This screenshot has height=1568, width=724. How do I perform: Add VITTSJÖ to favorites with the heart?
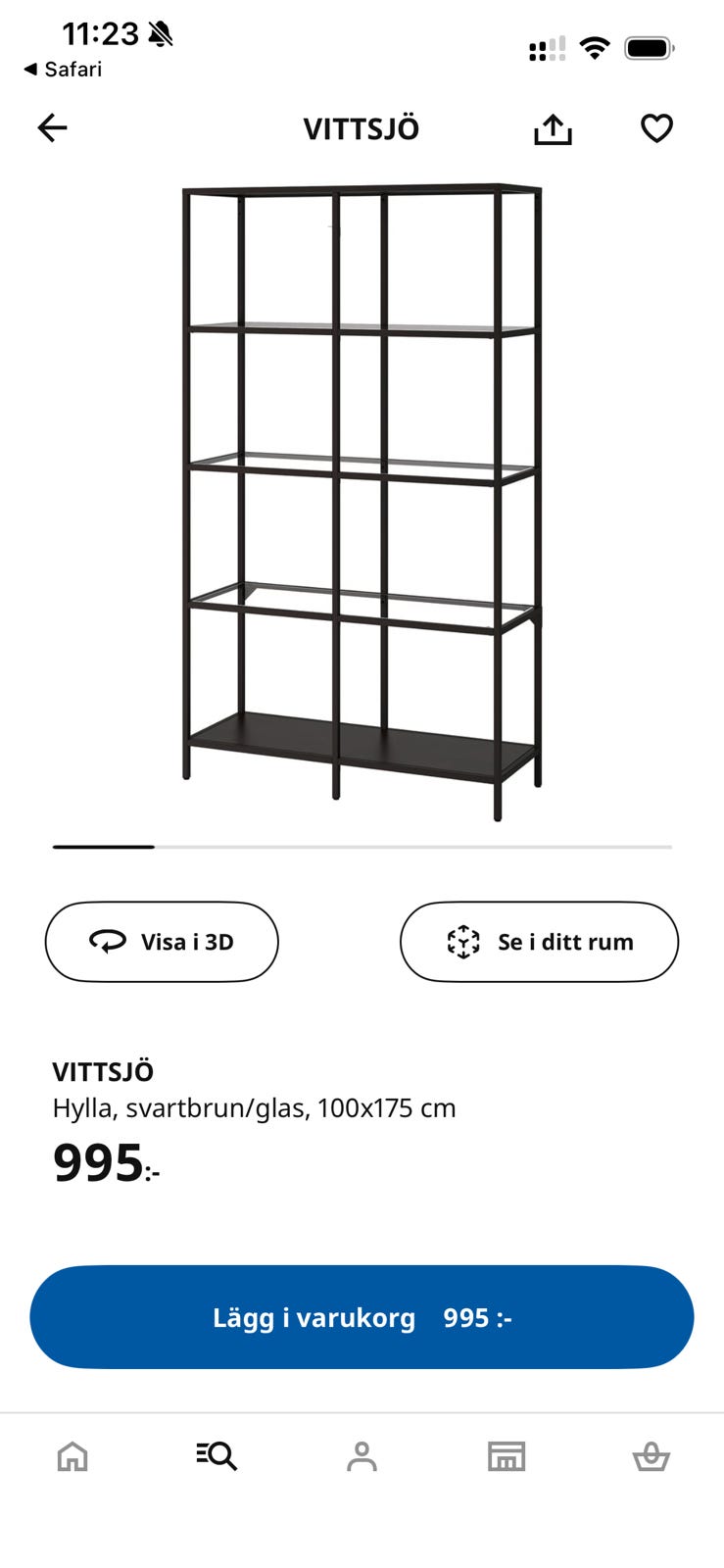pyautogui.click(x=656, y=128)
